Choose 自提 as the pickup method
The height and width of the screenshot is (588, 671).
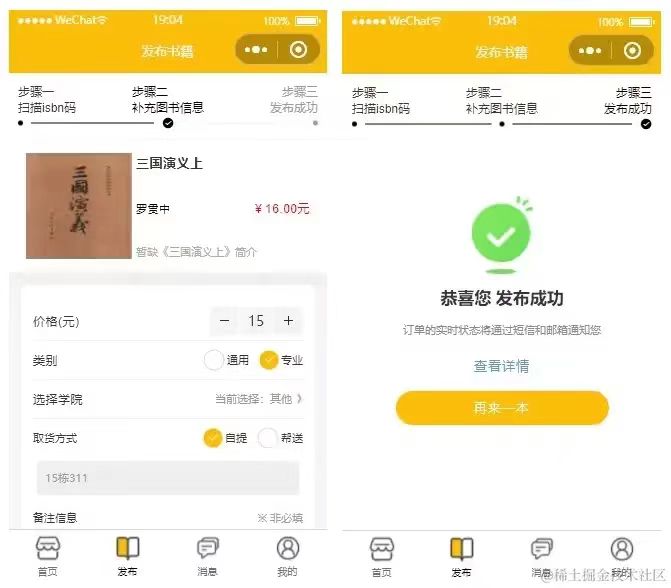(x=213, y=438)
